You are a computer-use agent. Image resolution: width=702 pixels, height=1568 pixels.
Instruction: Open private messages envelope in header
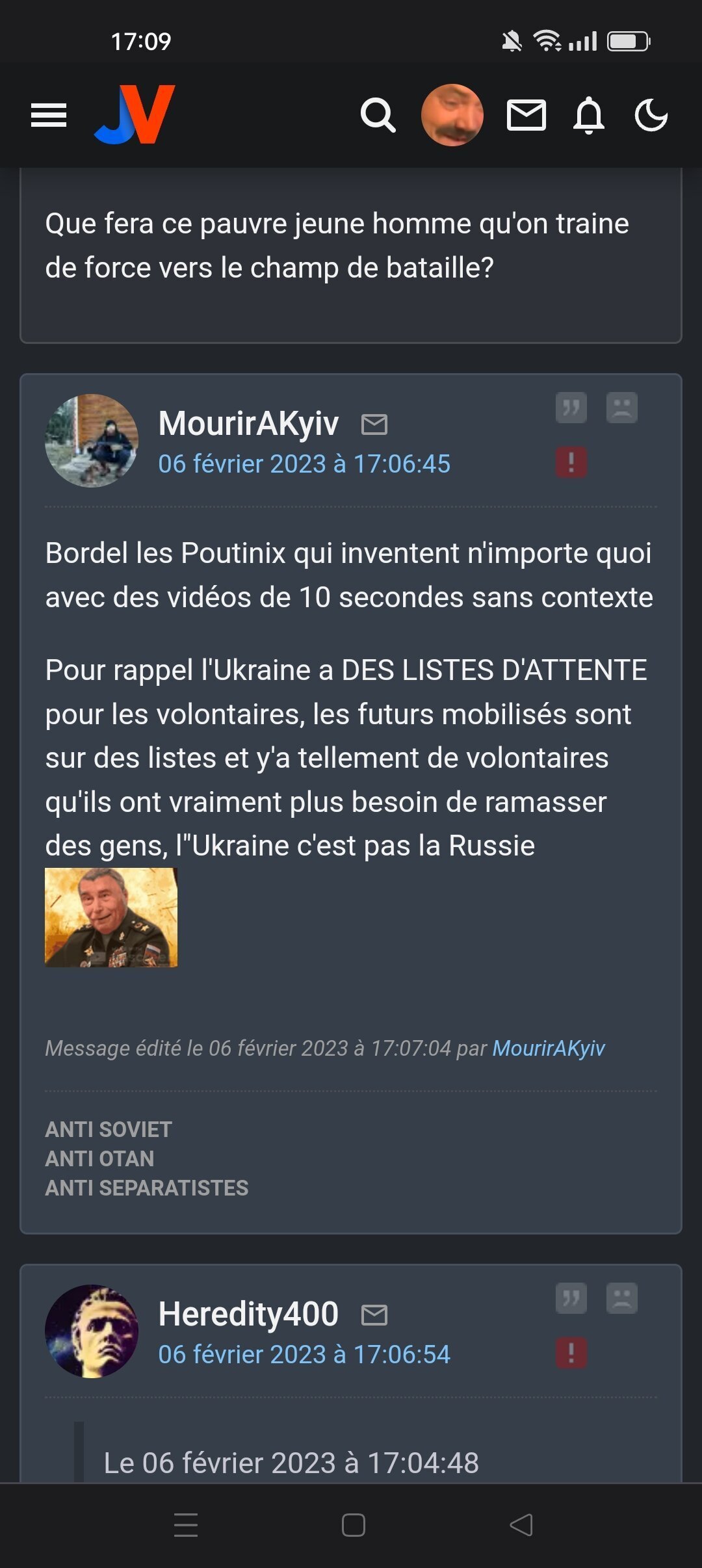tap(526, 116)
